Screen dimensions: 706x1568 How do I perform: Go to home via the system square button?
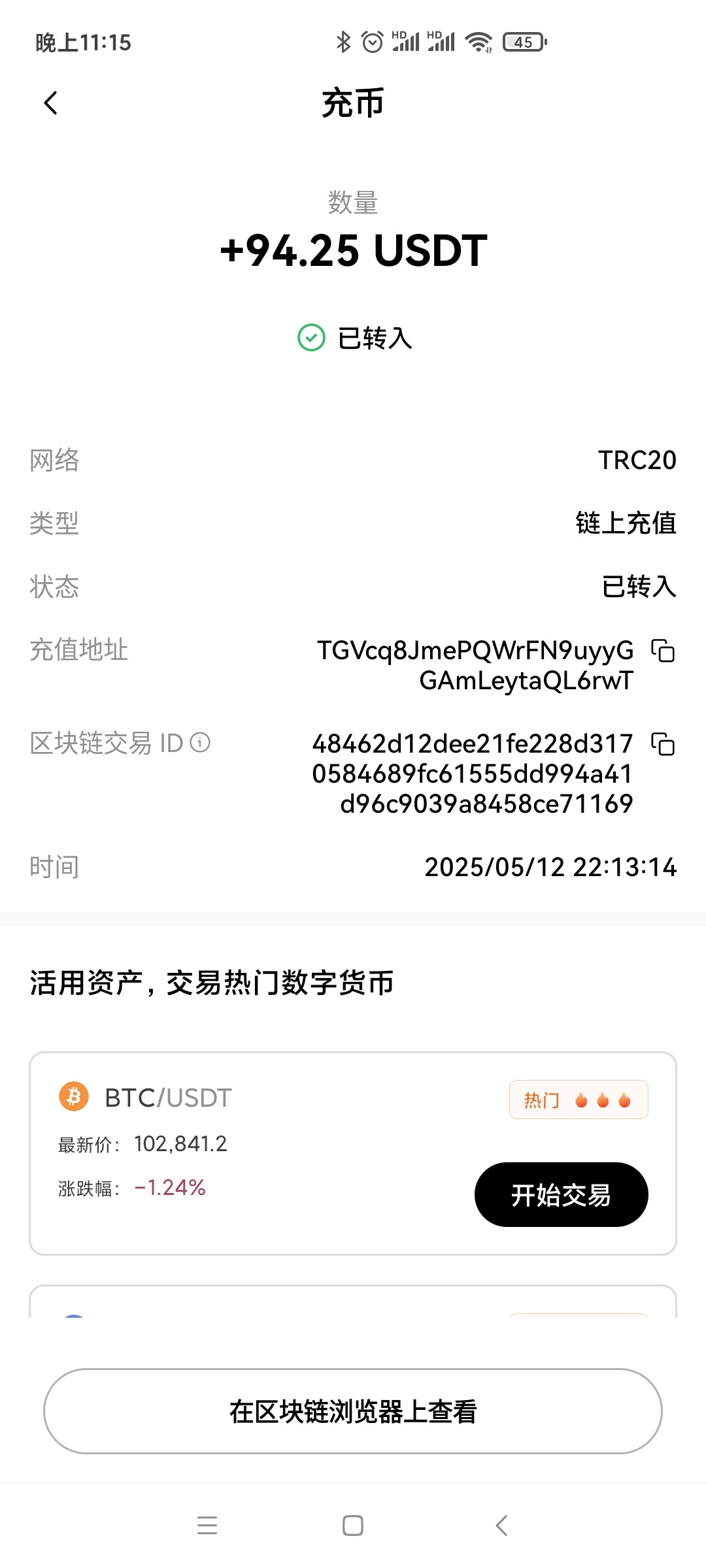(x=353, y=1526)
